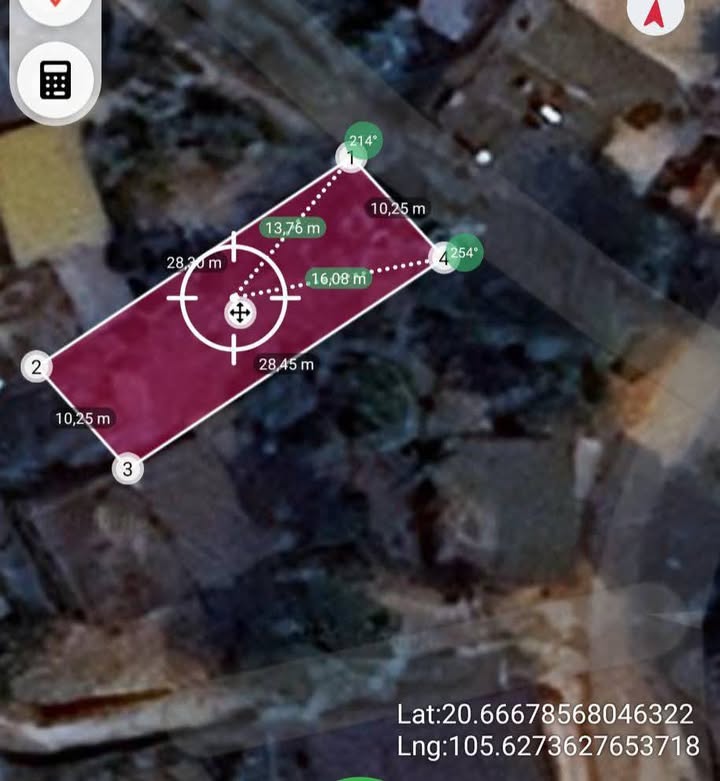Open the calculator button

55,80
